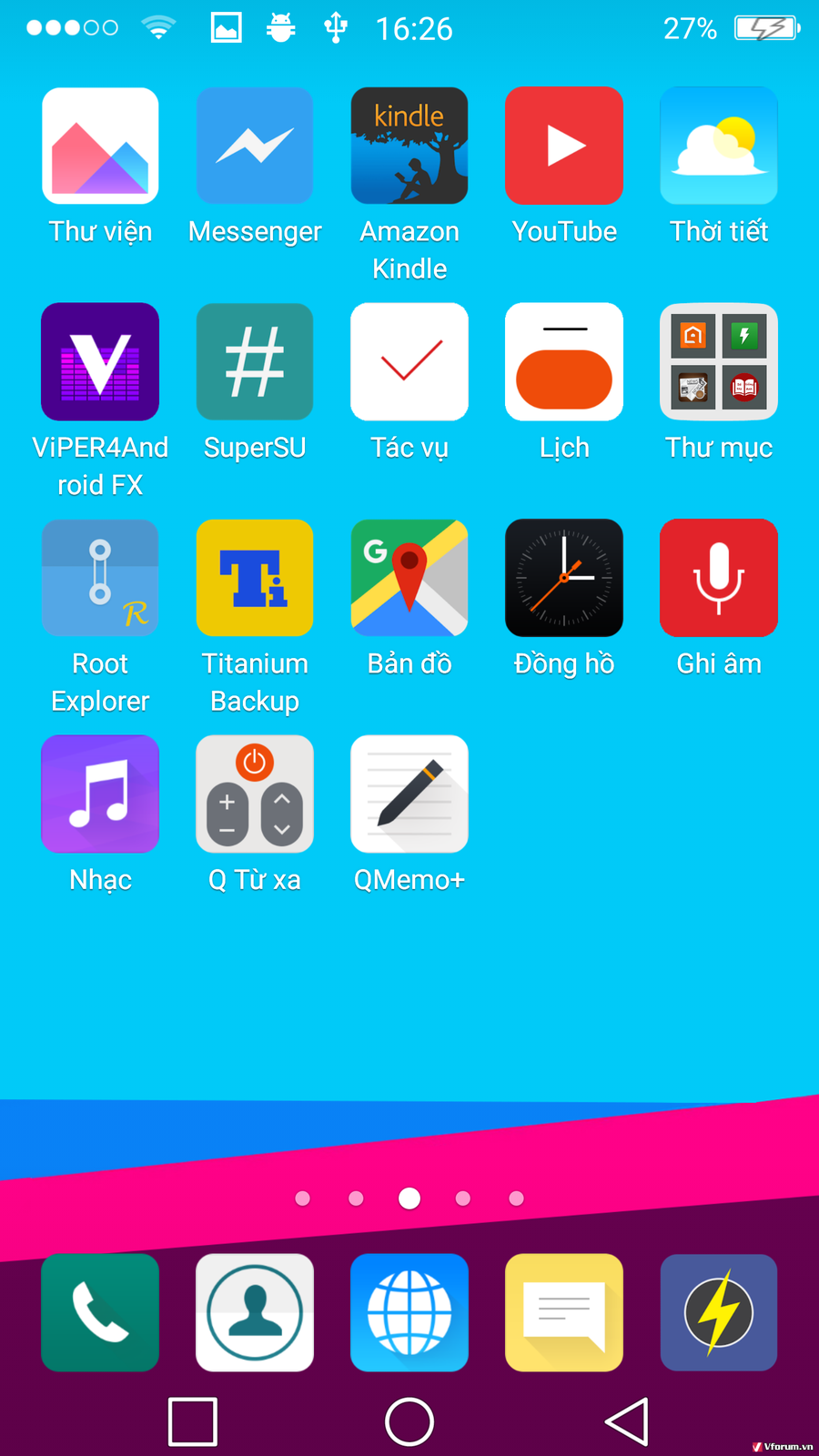Open the Thư viện gallery app

pyautogui.click(x=100, y=146)
